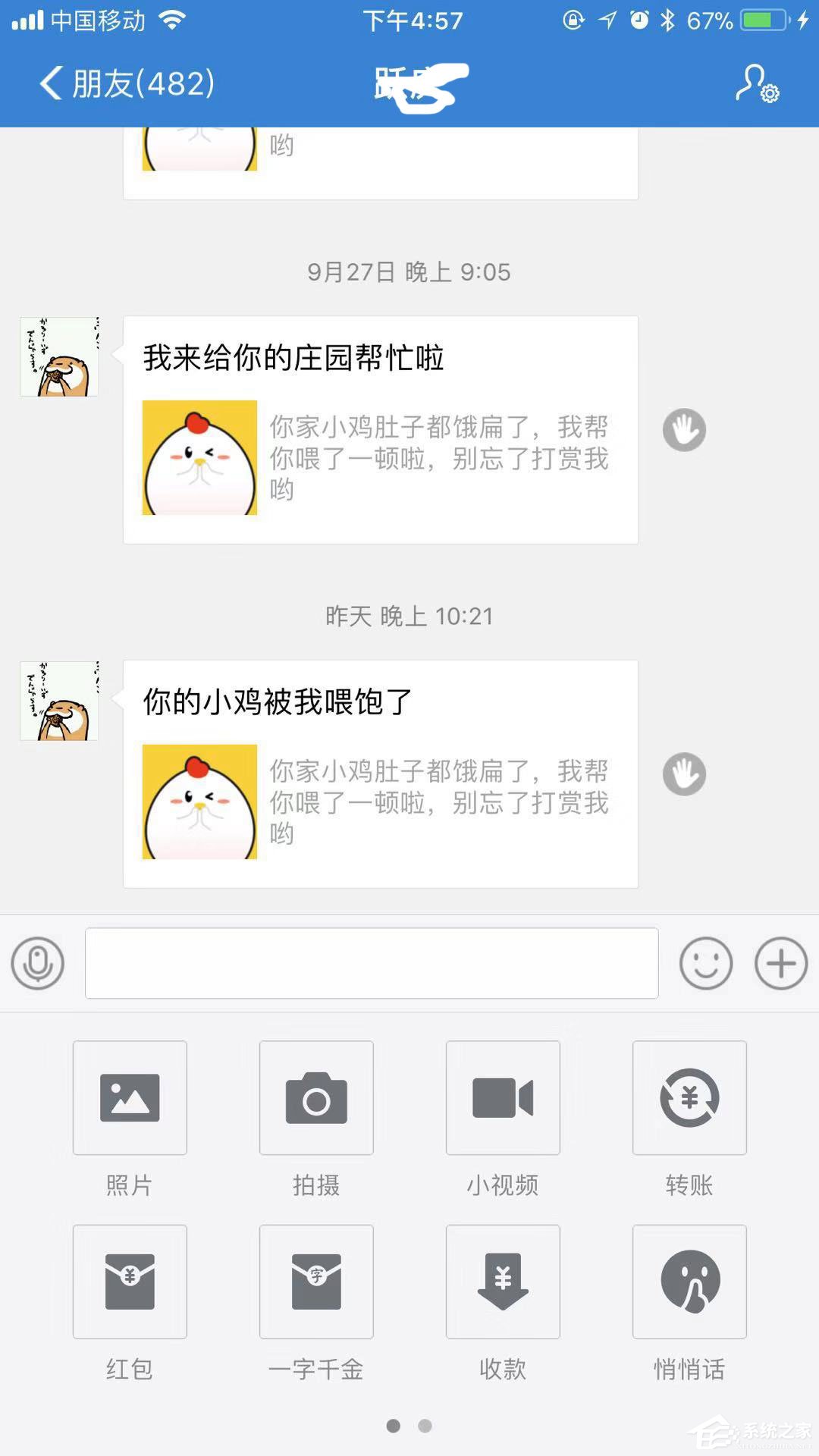Open the 小视频 short video recorder
The width and height of the screenshot is (819, 1456).
click(x=503, y=1098)
